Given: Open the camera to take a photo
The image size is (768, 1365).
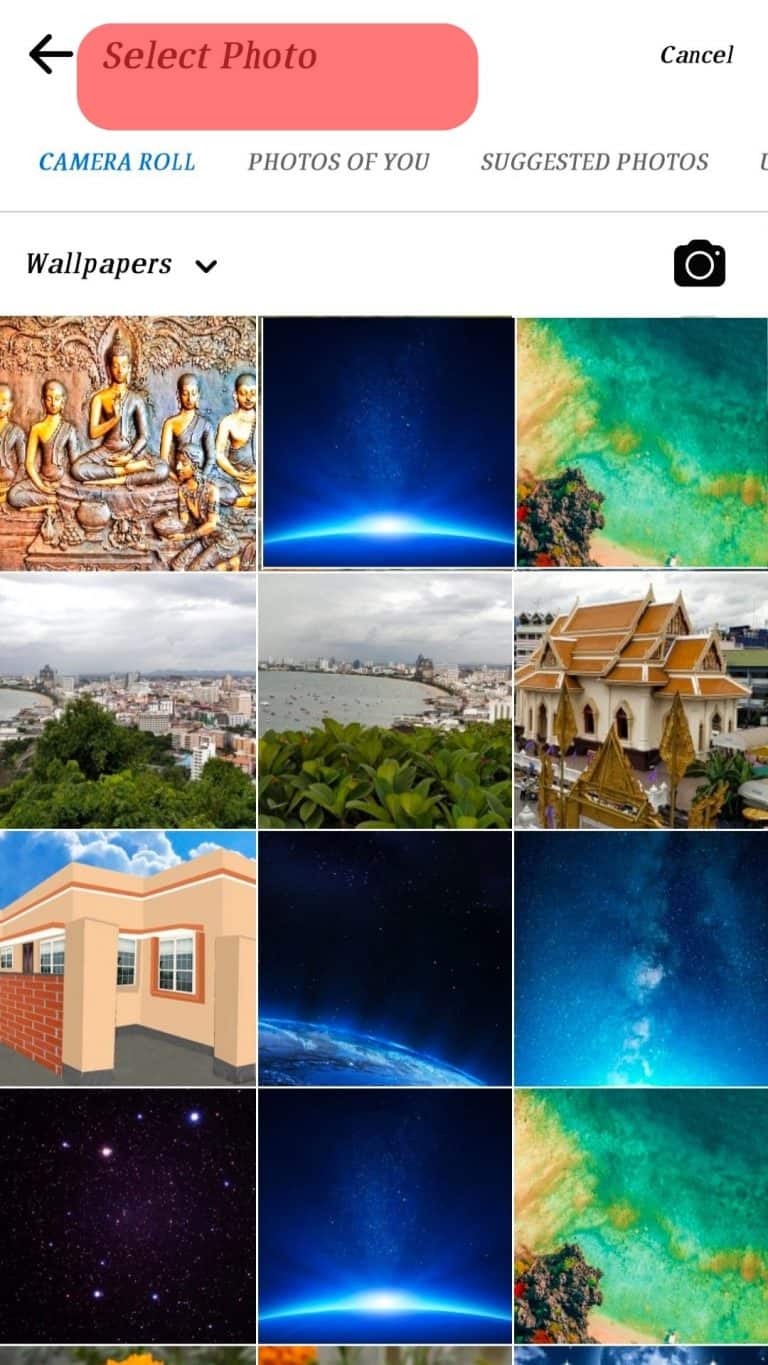Looking at the screenshot, I should click(699, 264).
